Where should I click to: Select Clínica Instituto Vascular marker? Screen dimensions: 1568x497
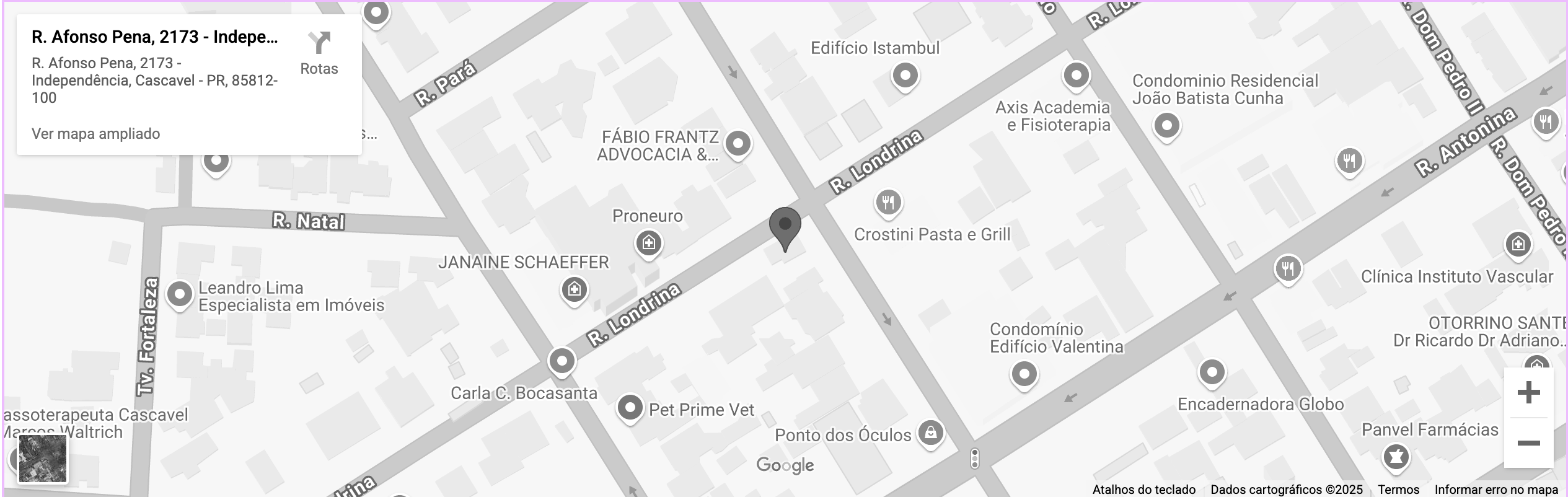(x=1517, y=244)
